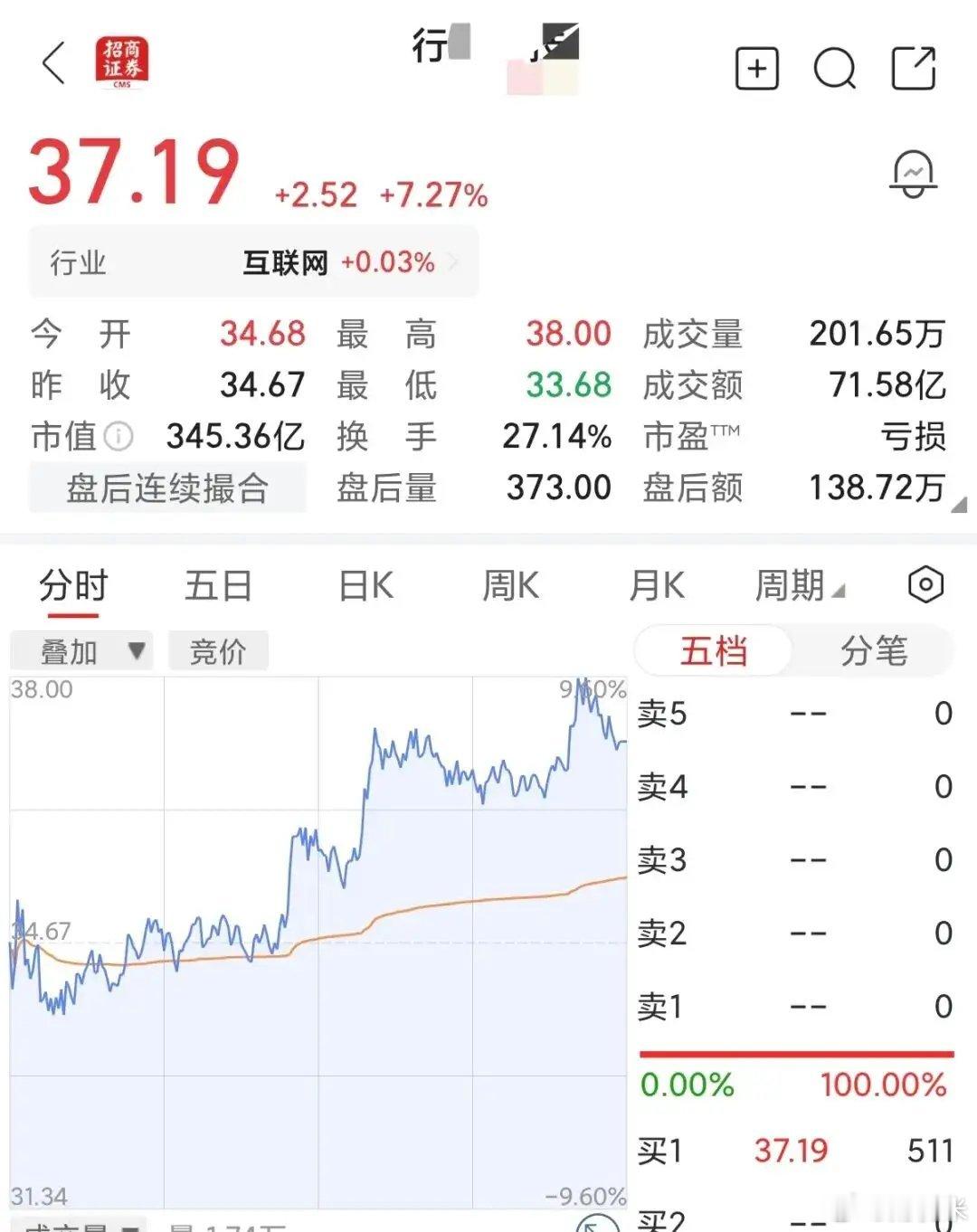
Task: Open the 叠加 overlay dropdown
Action: click(81, 651)
